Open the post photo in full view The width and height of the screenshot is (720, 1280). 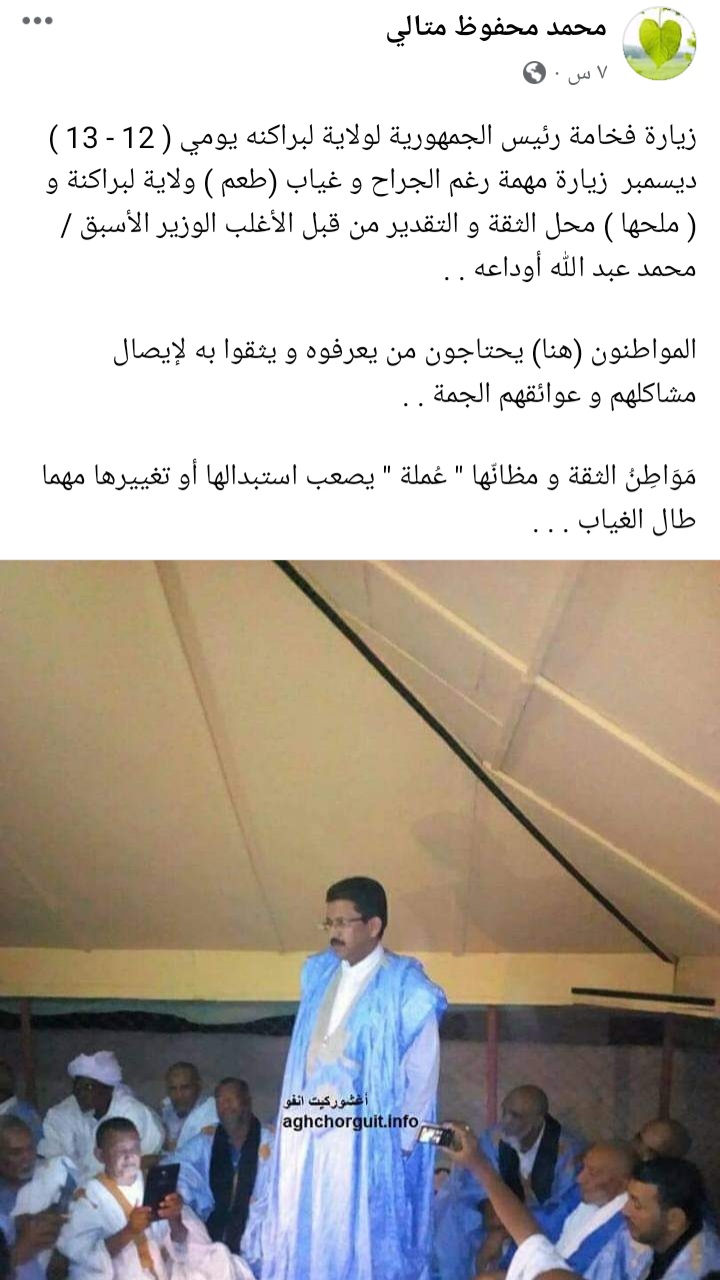pyautogui.click(x=360, y=920)
